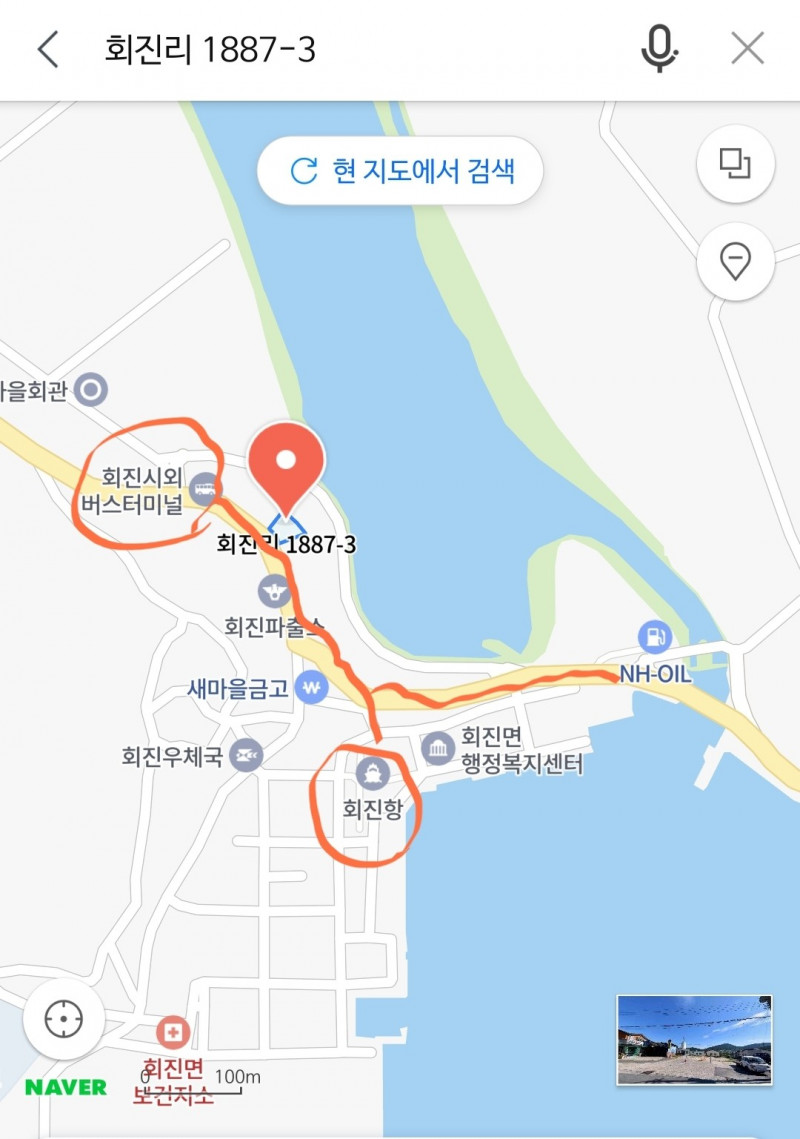The image size is (800, 1139).
Task: Start voice search with the microphone
Action: pos(659,49)
